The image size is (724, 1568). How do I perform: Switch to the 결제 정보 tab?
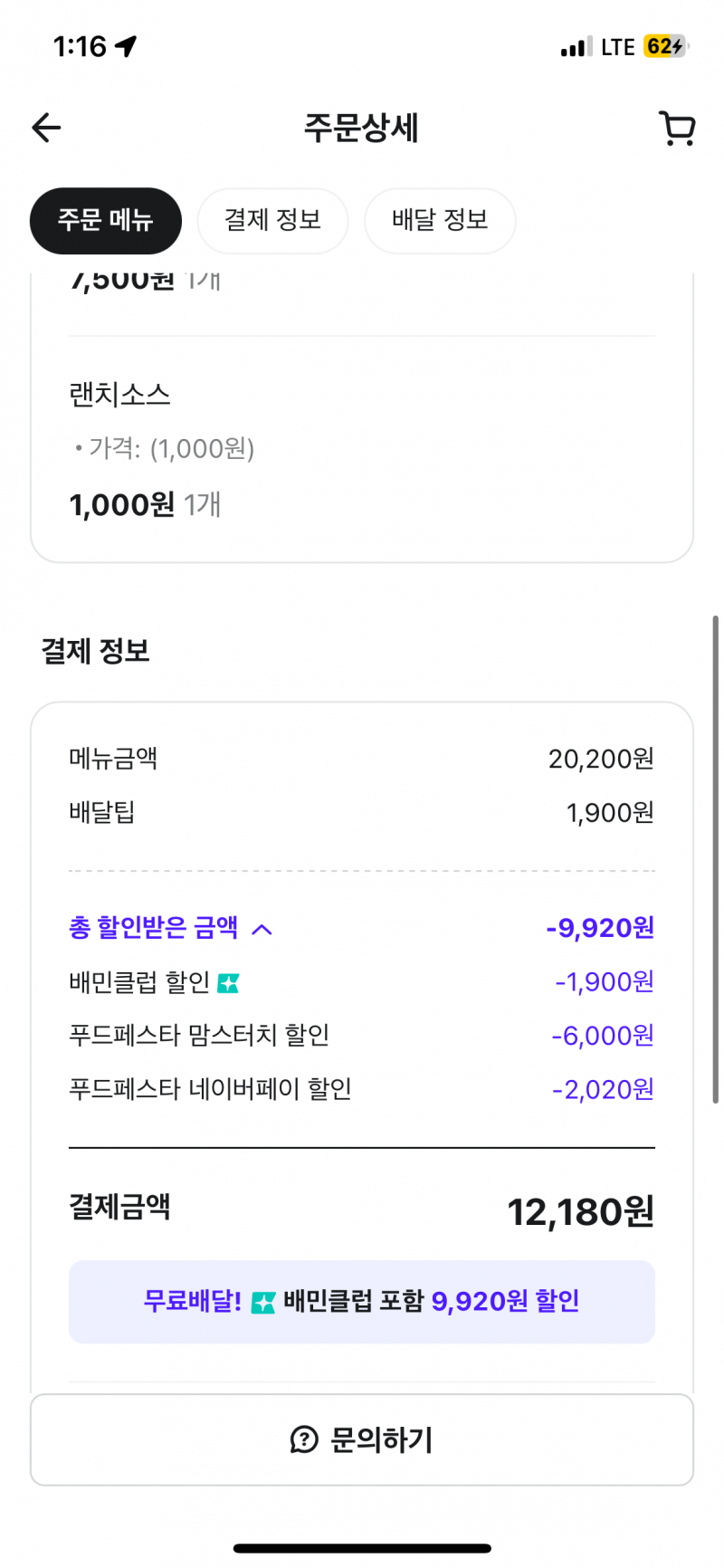[272, 220]
